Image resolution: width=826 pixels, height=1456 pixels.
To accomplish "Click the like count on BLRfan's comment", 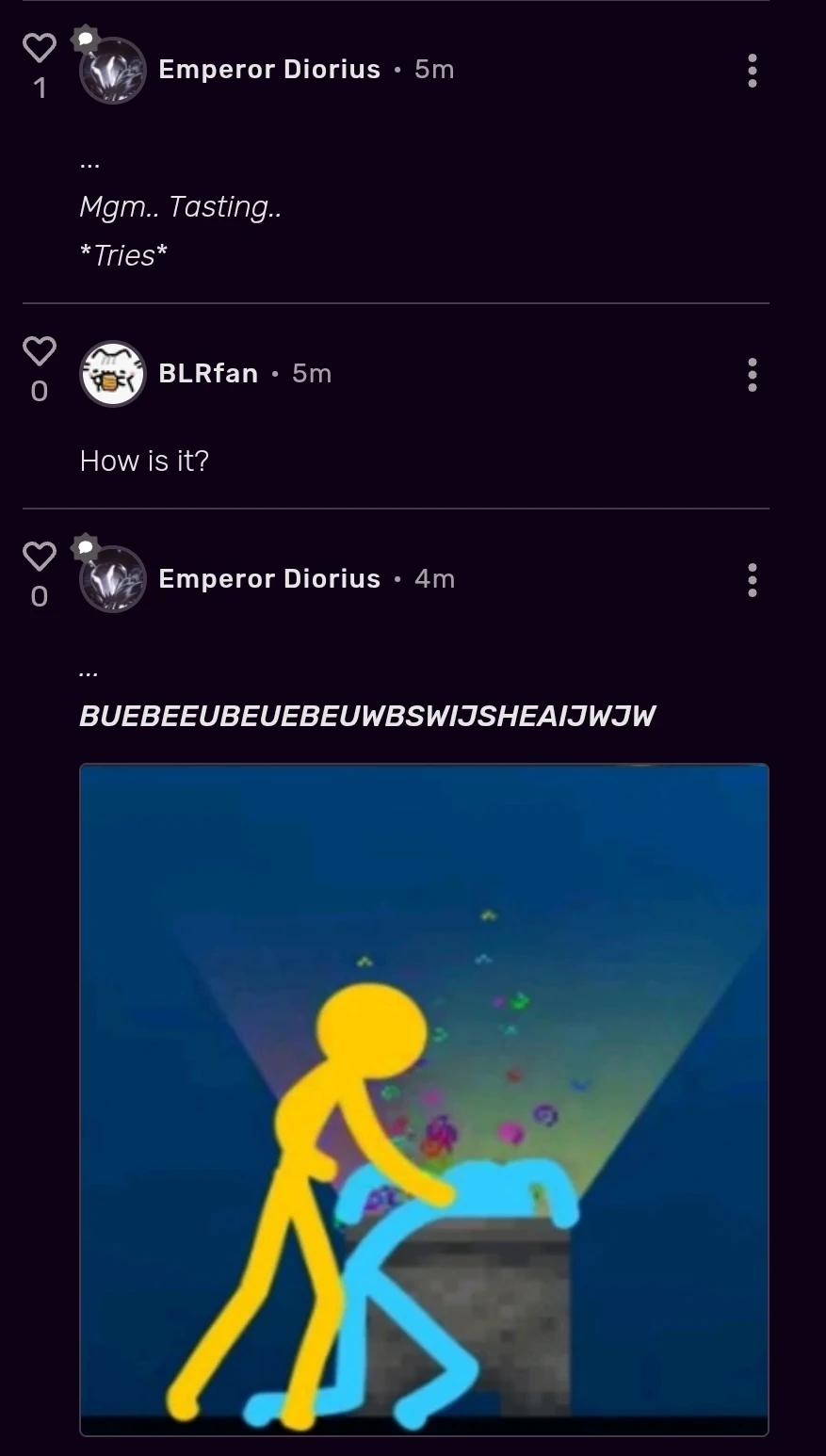I will pos(39,392).
